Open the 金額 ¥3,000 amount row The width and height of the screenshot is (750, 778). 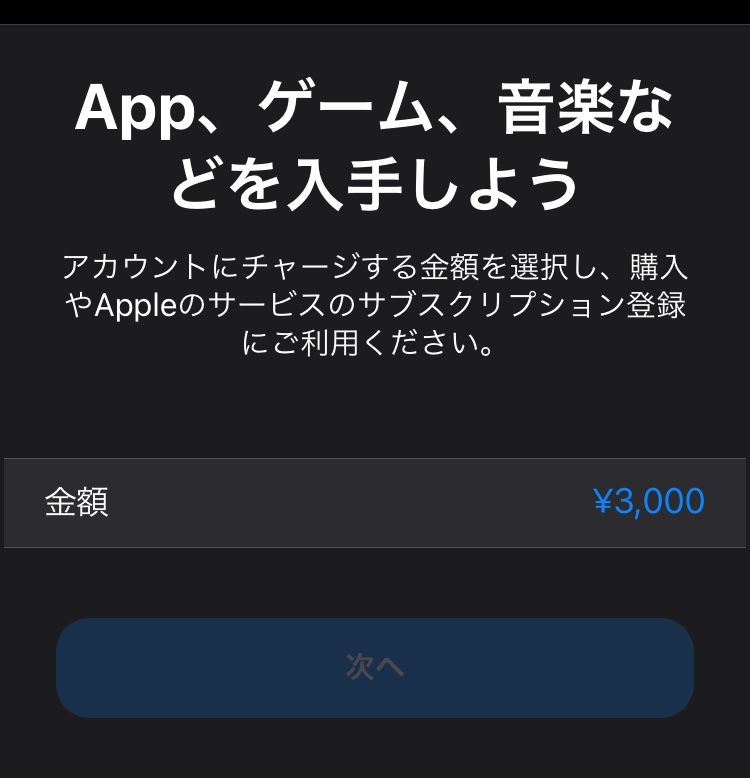[x=375, y=502]
